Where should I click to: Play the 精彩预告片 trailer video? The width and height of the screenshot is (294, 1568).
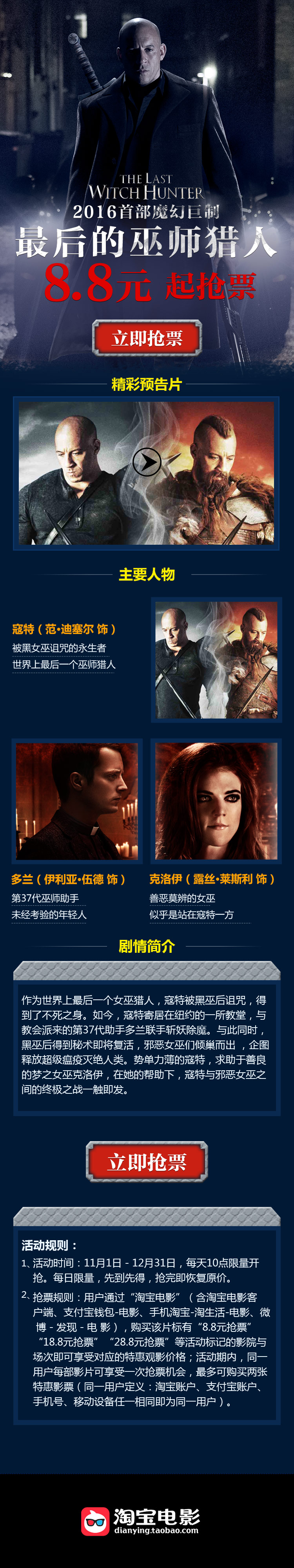(147, 462)
